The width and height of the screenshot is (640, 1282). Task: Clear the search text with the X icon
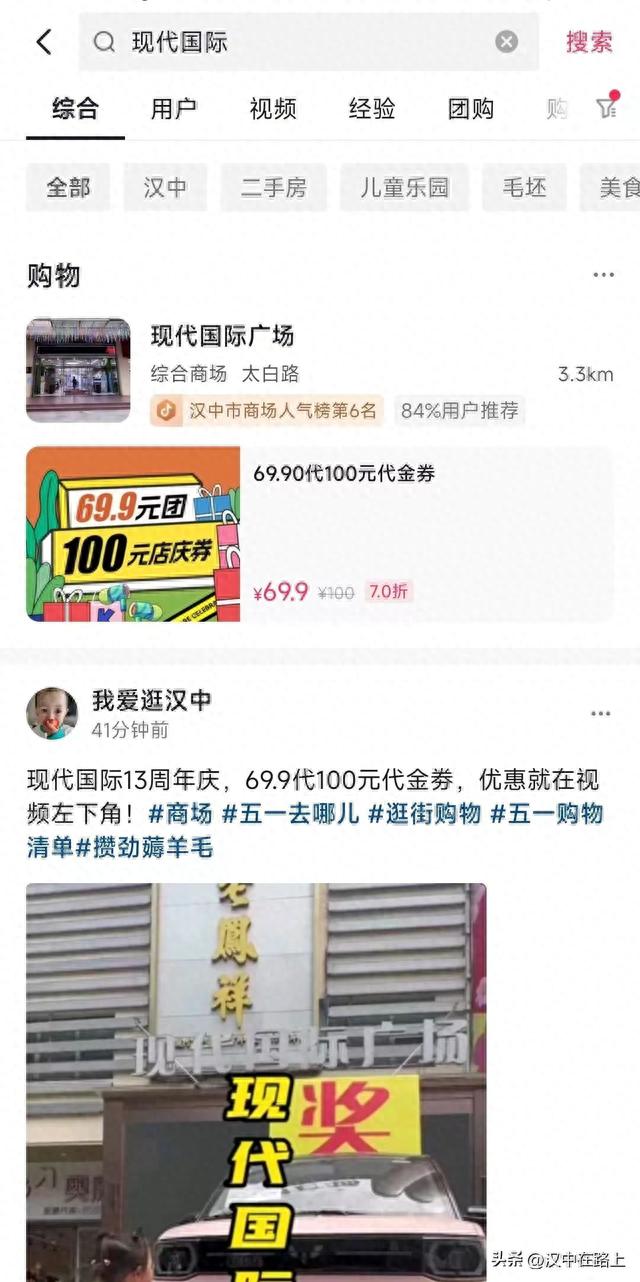(507, 42)
